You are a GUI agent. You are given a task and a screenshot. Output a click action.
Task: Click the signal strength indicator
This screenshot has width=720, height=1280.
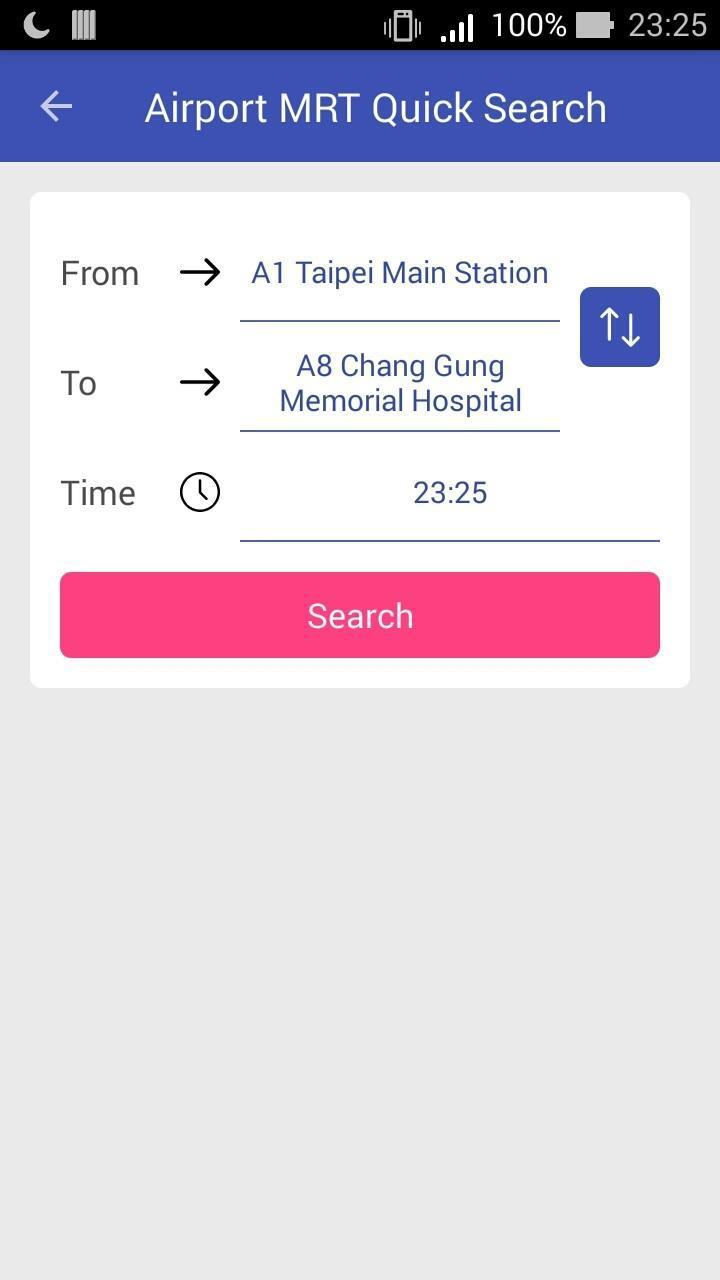[x=455, y=25]
